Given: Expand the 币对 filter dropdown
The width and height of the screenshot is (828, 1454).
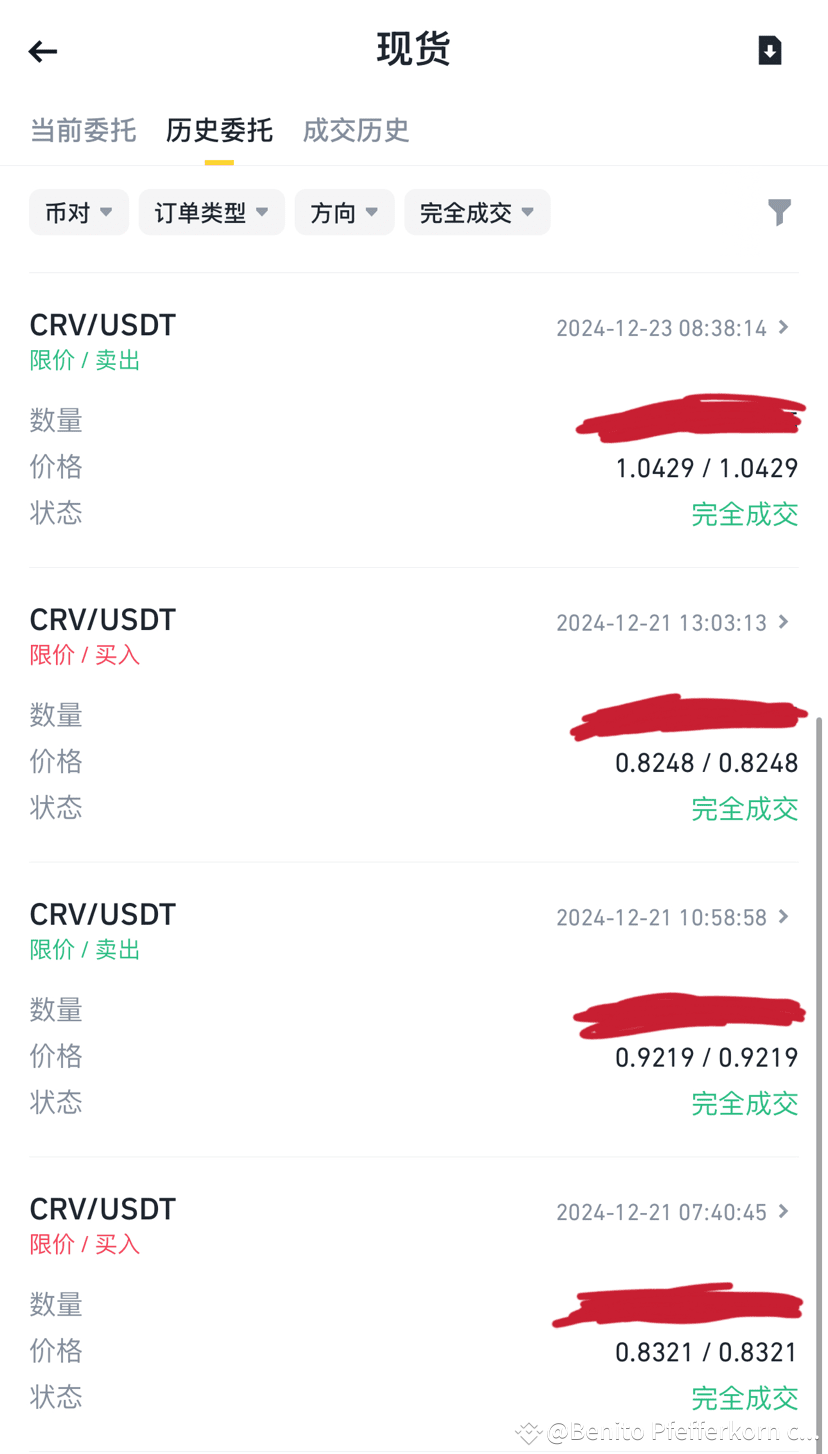Looking at the screenshot, I should [79, 212].
